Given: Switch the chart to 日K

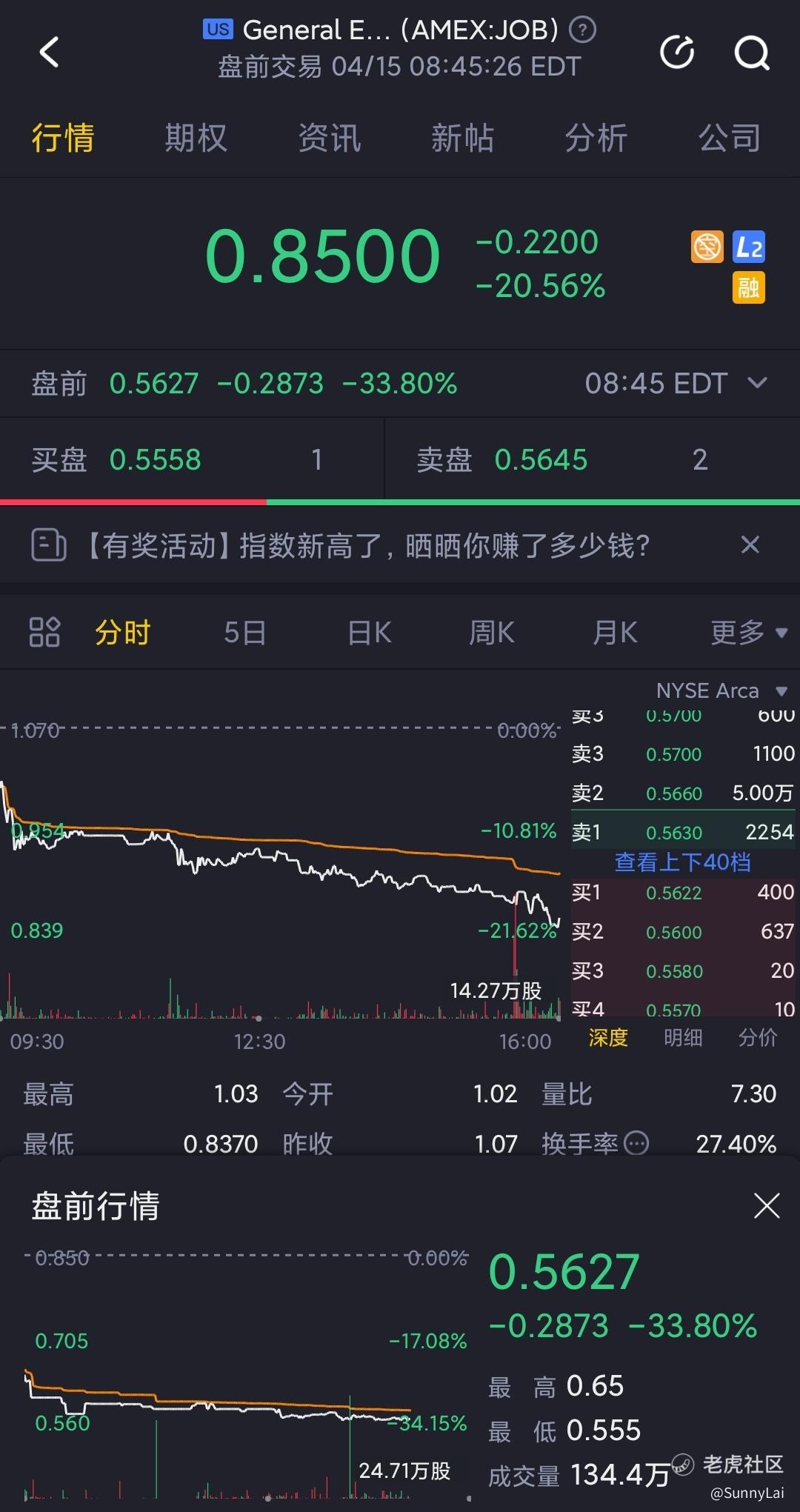Looking at the screenshot, I should (x=369, y=633).
